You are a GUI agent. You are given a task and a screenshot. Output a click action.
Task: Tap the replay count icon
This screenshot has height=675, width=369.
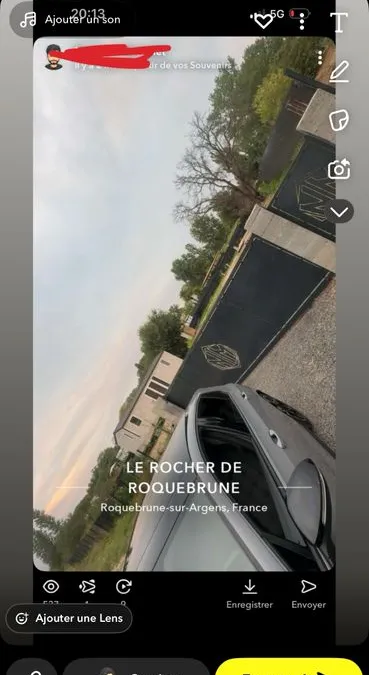click(x=123, y=586)
